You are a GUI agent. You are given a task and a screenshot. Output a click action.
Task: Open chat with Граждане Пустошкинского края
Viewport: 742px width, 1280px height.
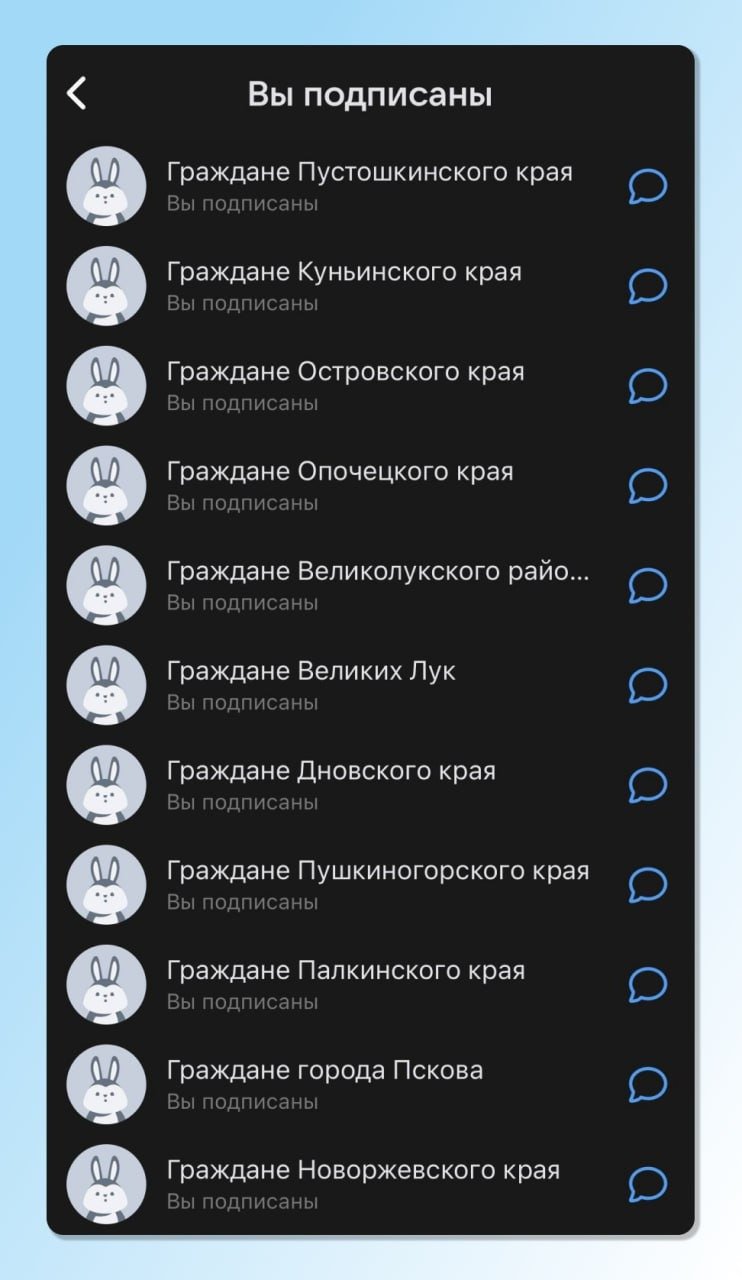coord(648,186)
